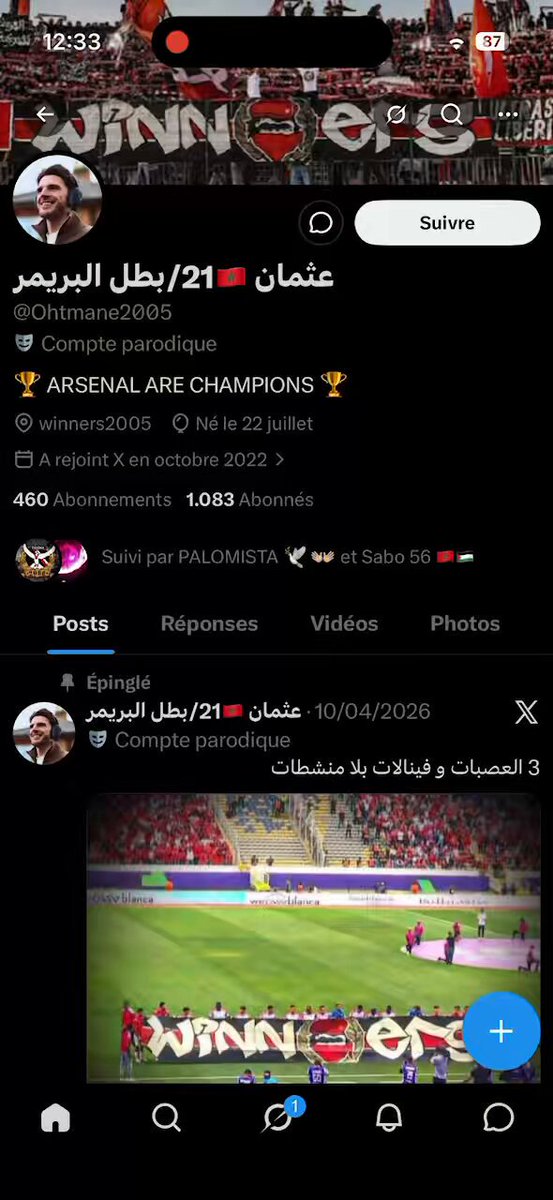Switch to the Réponses tab
Screen dimensions: 553x1200
tap(209, 624)
